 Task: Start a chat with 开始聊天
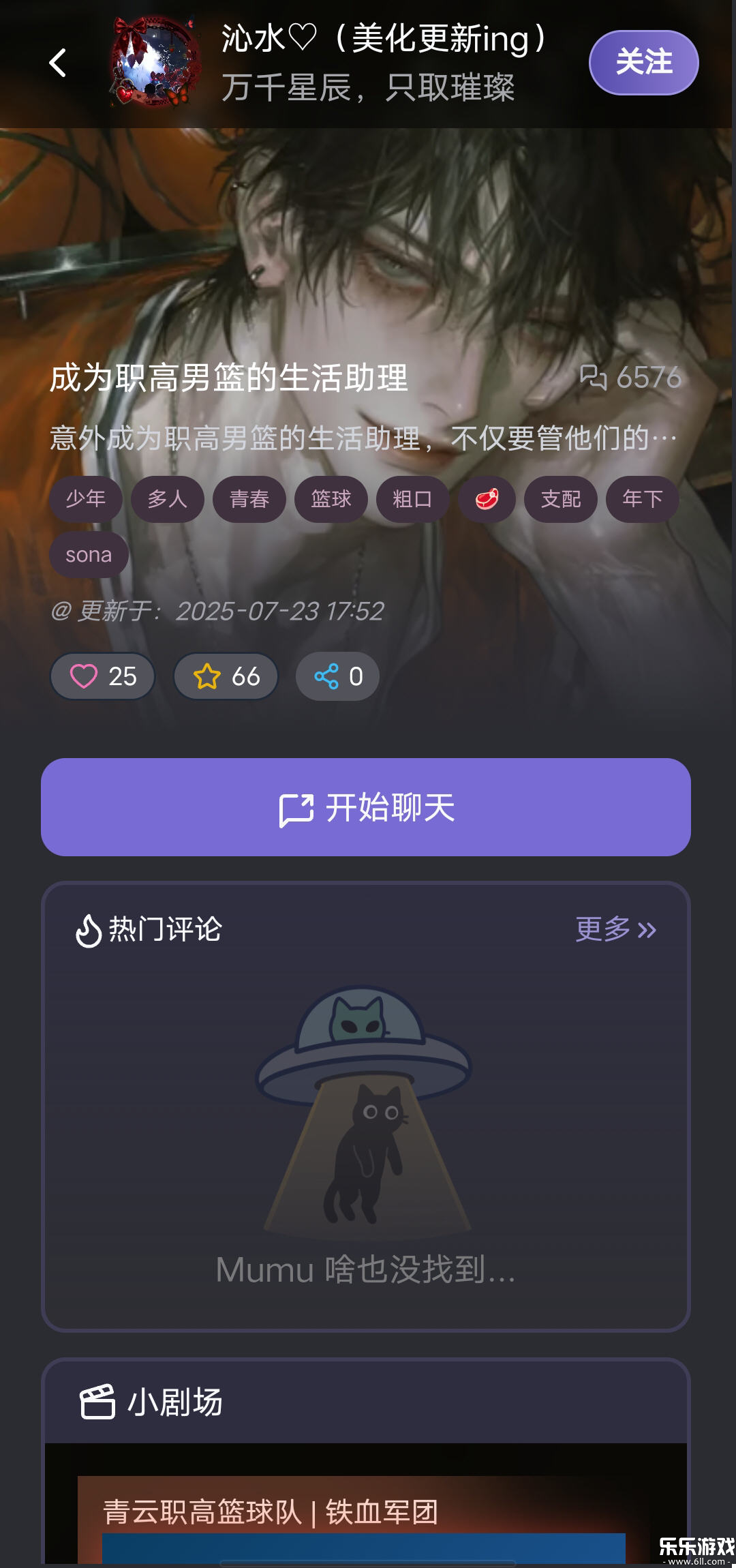pyautogui.click(x=368, y=807)
